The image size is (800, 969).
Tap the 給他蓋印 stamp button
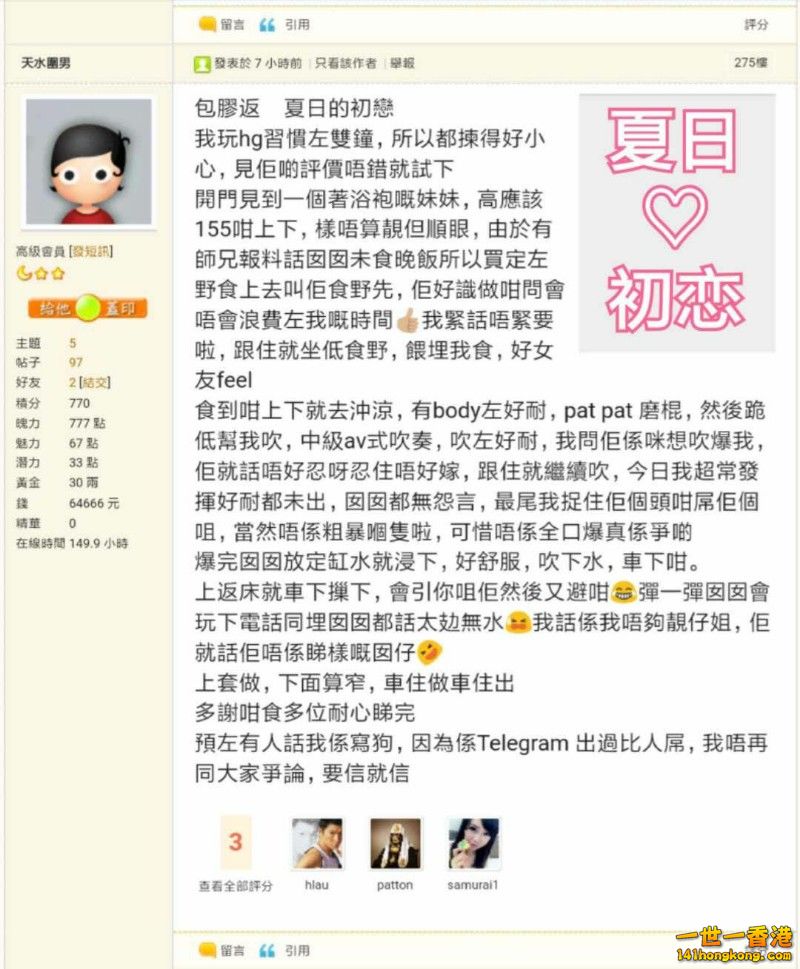pyautogui.click(x=87, y=309)
